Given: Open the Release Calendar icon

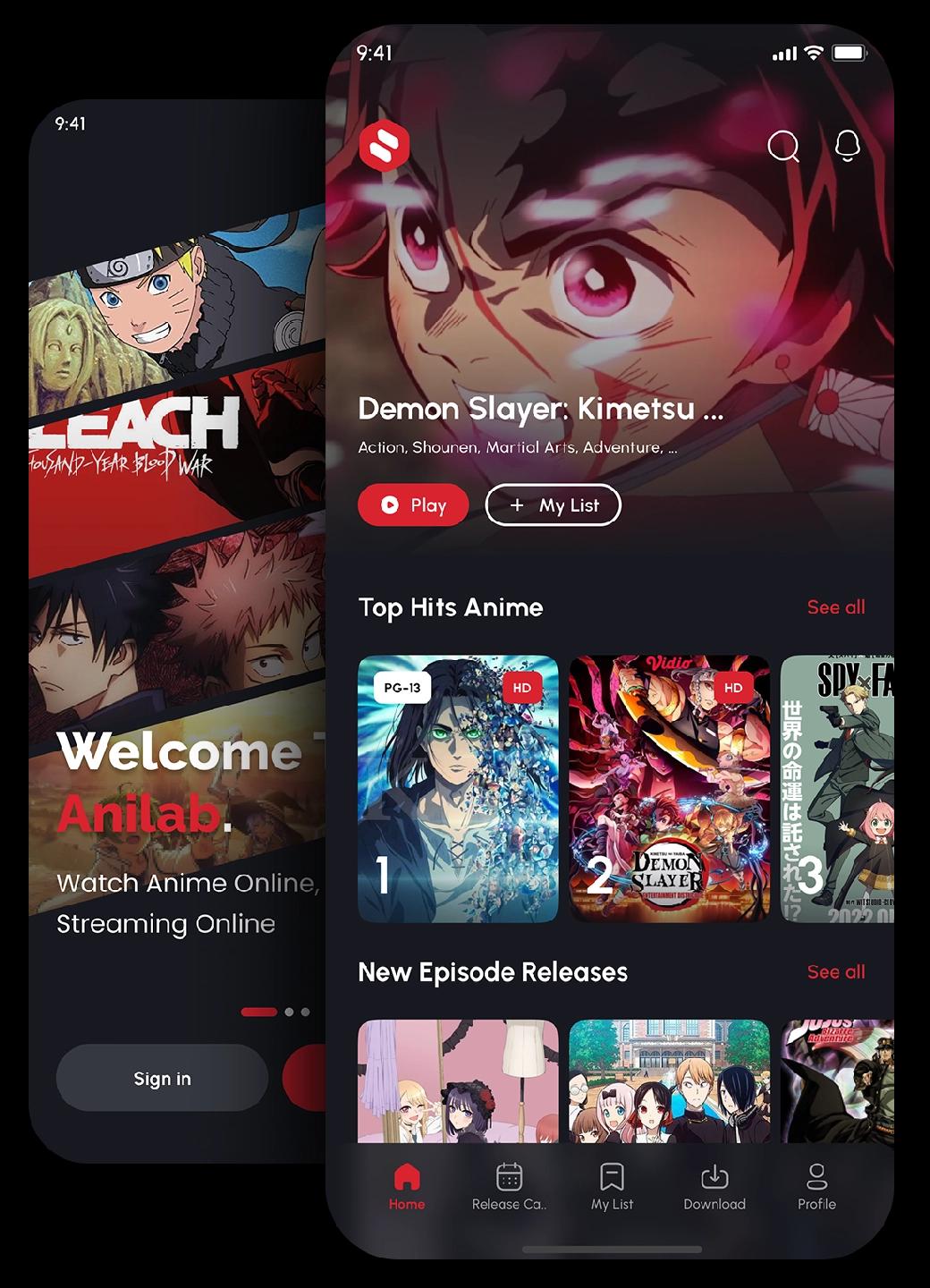Looking at the screenshot, I should pyautogui.click(x=508, y=1179).
